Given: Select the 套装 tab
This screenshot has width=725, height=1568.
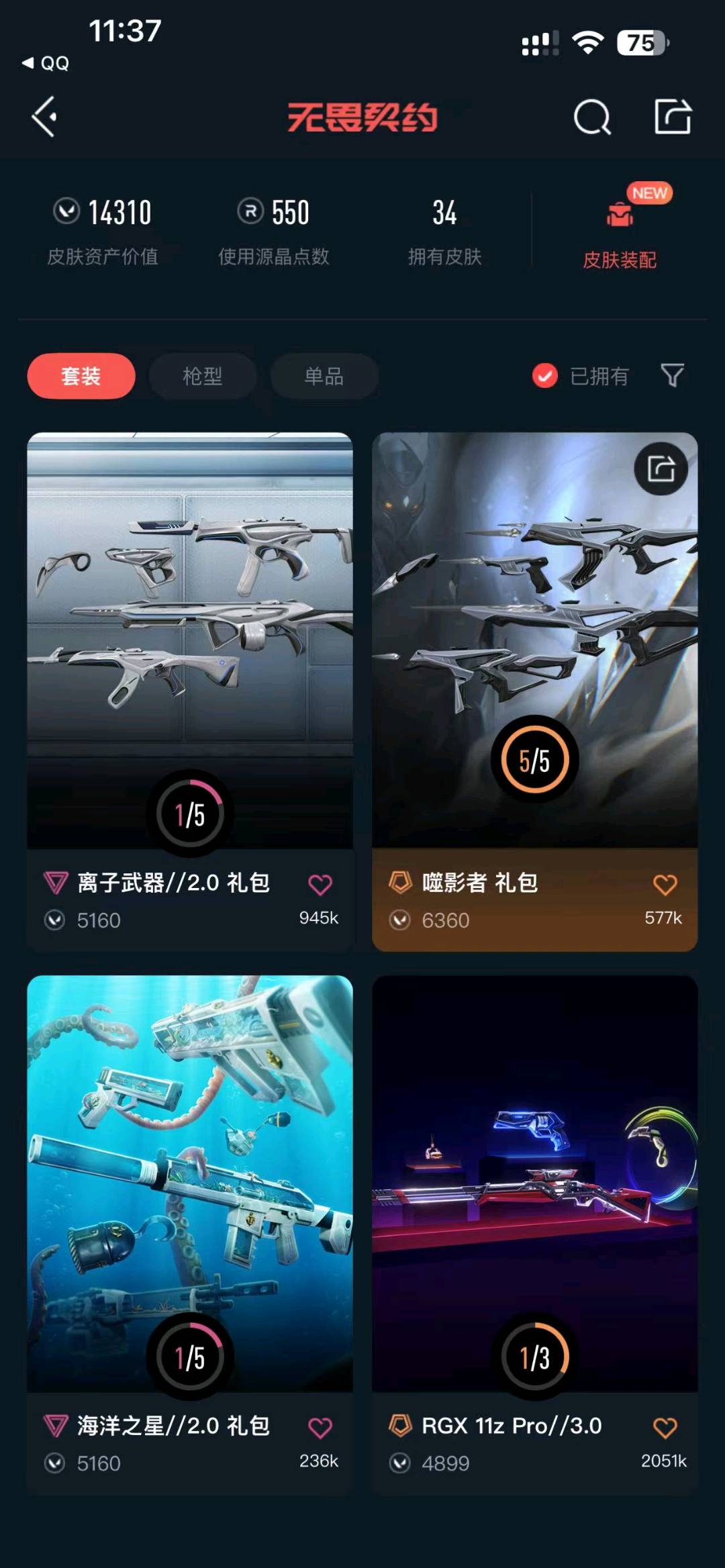Looking at the screenshot, I should [x=81, y=376].
